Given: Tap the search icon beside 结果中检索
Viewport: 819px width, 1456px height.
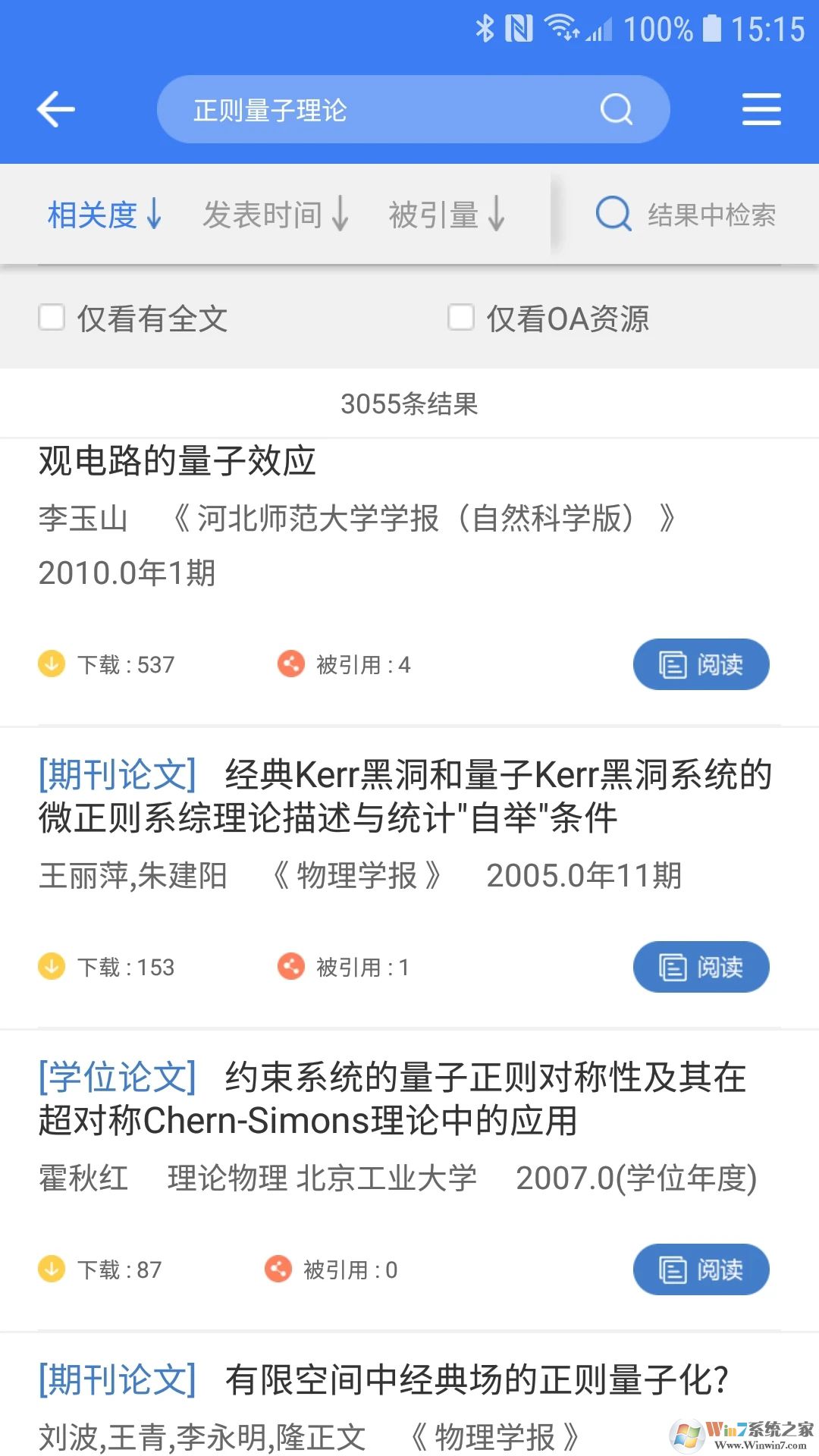Looking at the screenshot, I should point(613,213).
